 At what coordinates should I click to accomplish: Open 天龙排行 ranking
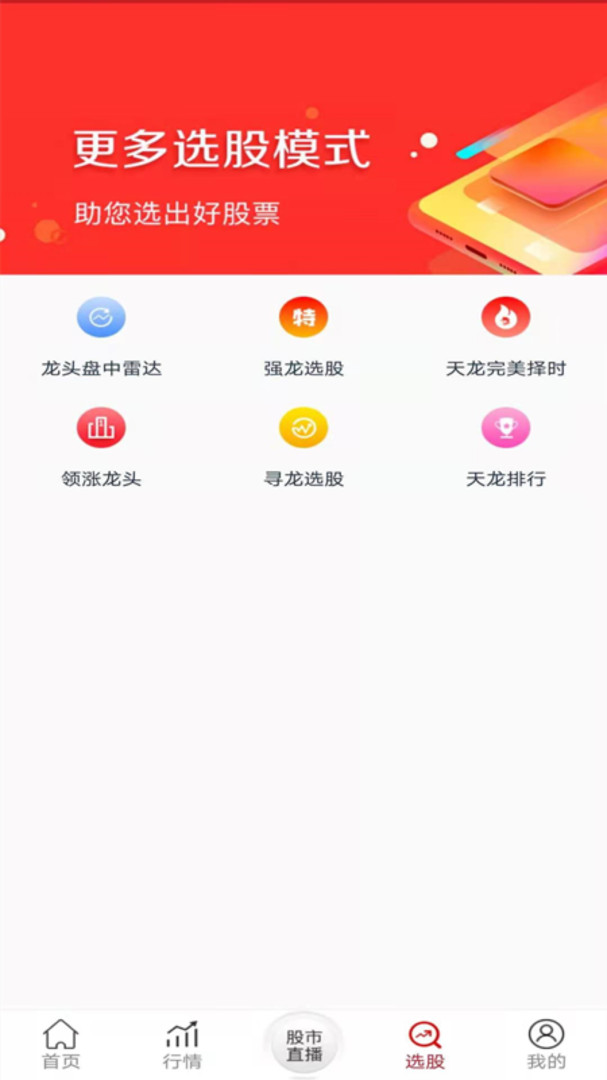click(505, 446)
